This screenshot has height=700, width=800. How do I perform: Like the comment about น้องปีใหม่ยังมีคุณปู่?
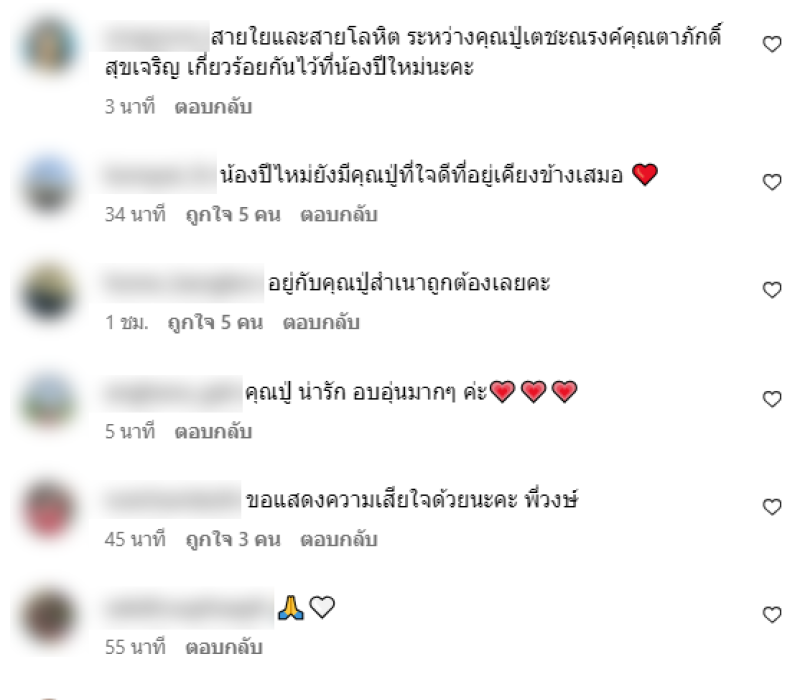click(x=771, y=182)
